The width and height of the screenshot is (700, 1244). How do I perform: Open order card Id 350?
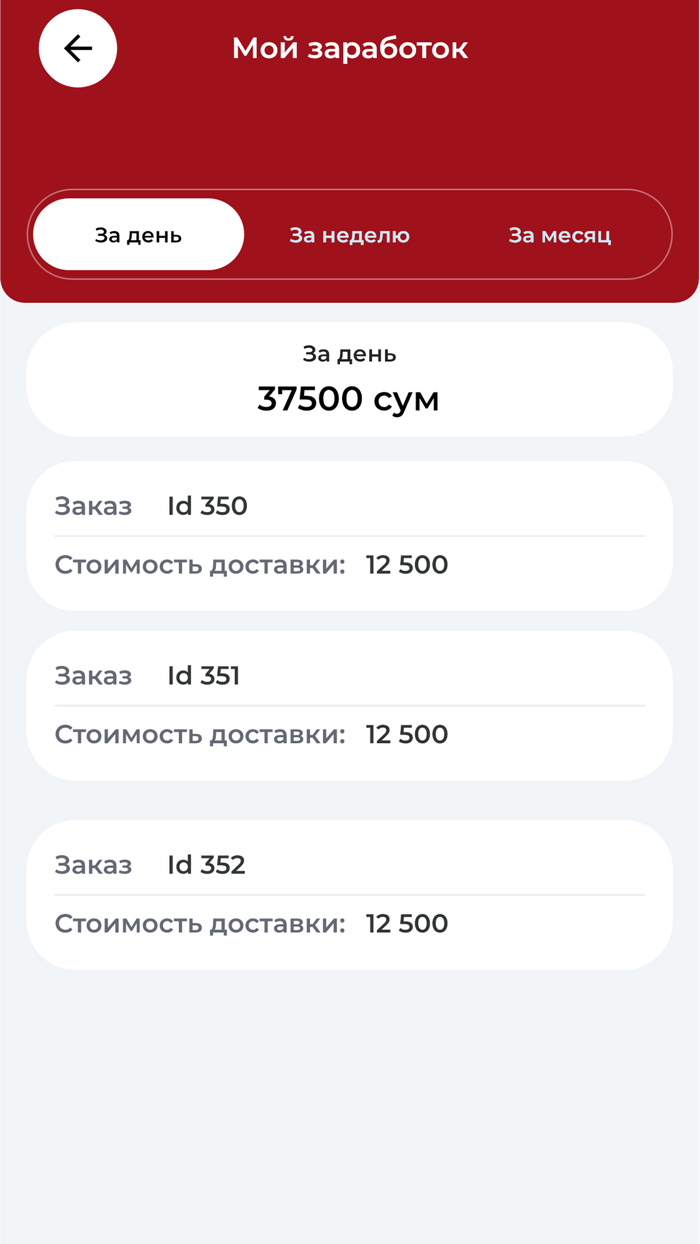pyautogui.click(x=349, y=536)
